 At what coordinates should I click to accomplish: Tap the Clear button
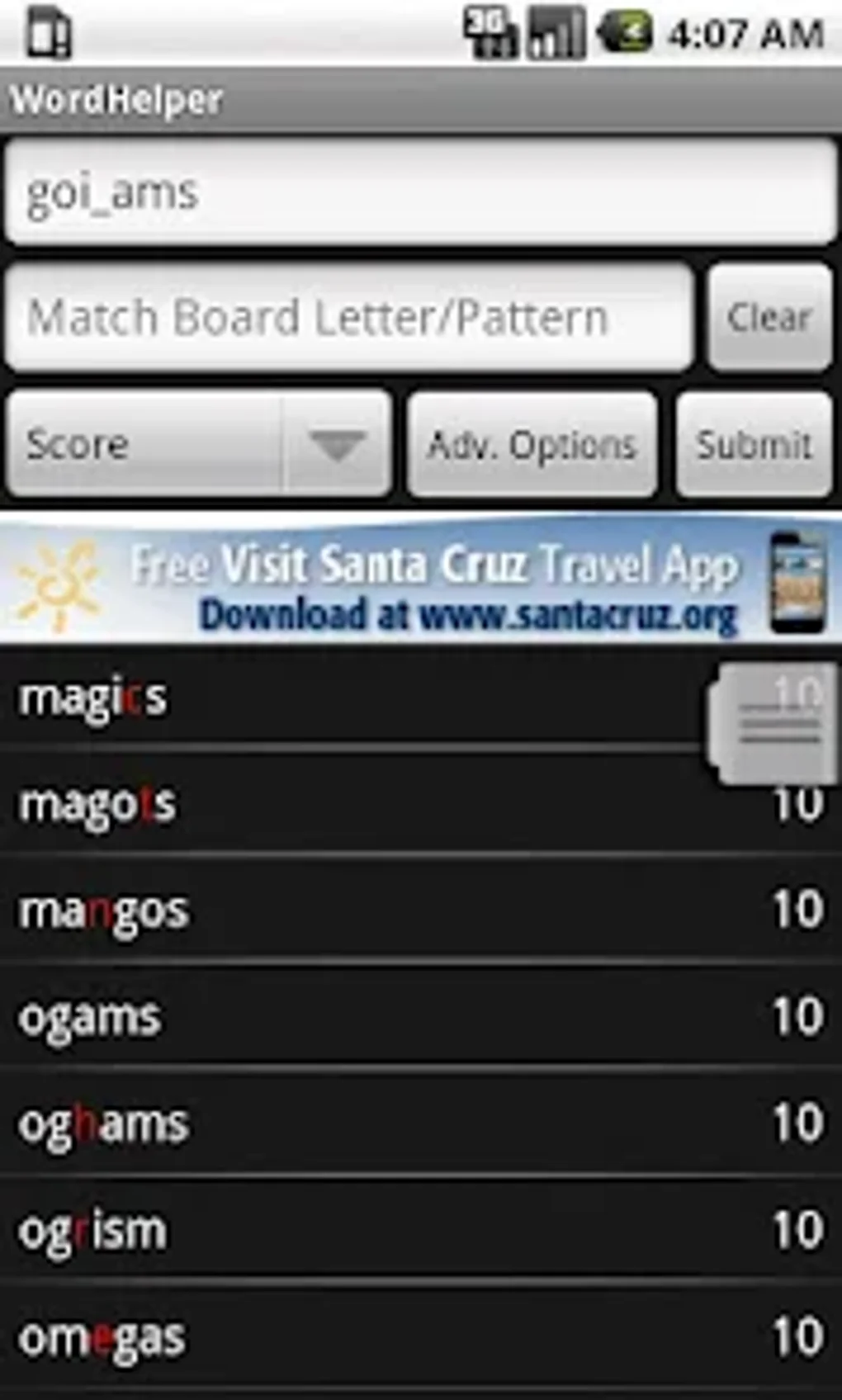pyautogui.click(x=770, y=318)
